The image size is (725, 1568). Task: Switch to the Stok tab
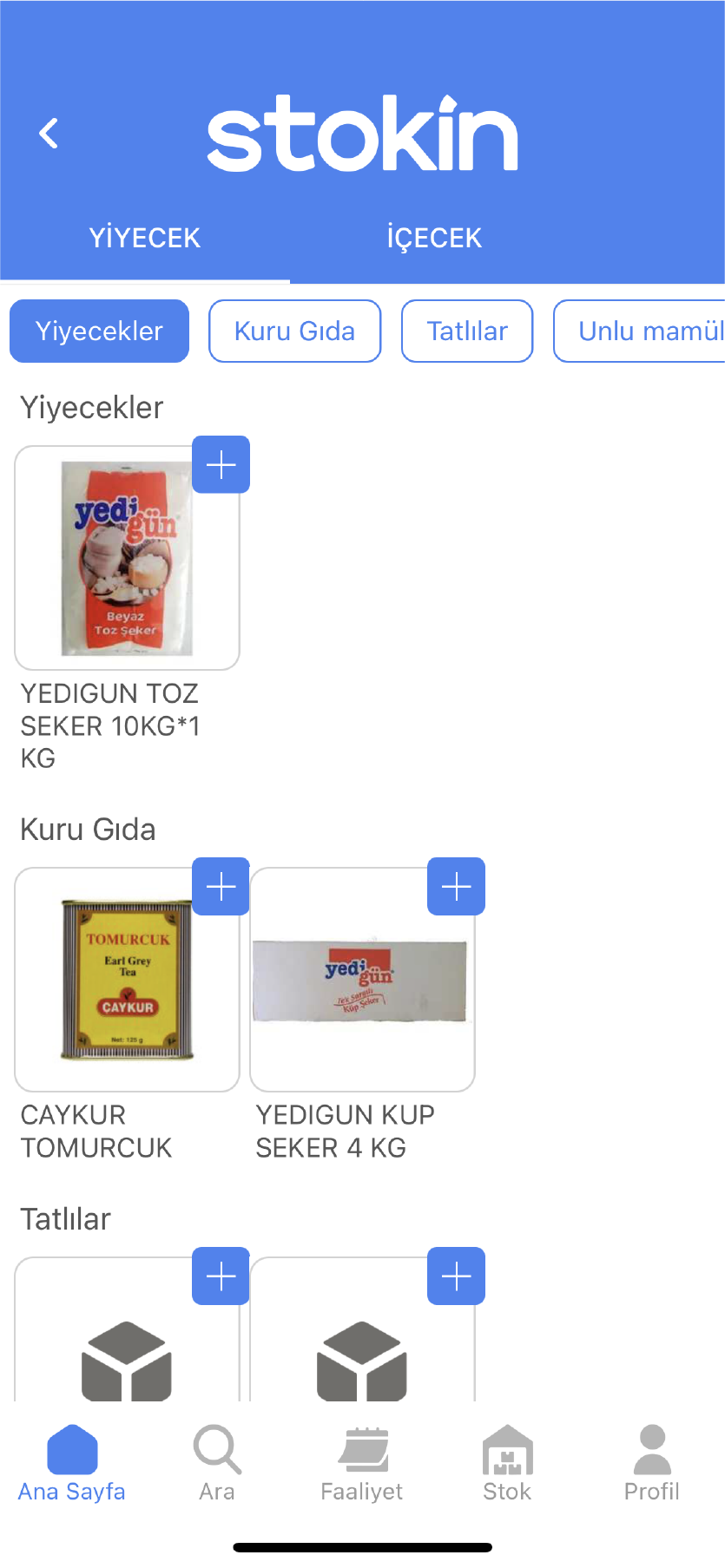point(507,1463)
